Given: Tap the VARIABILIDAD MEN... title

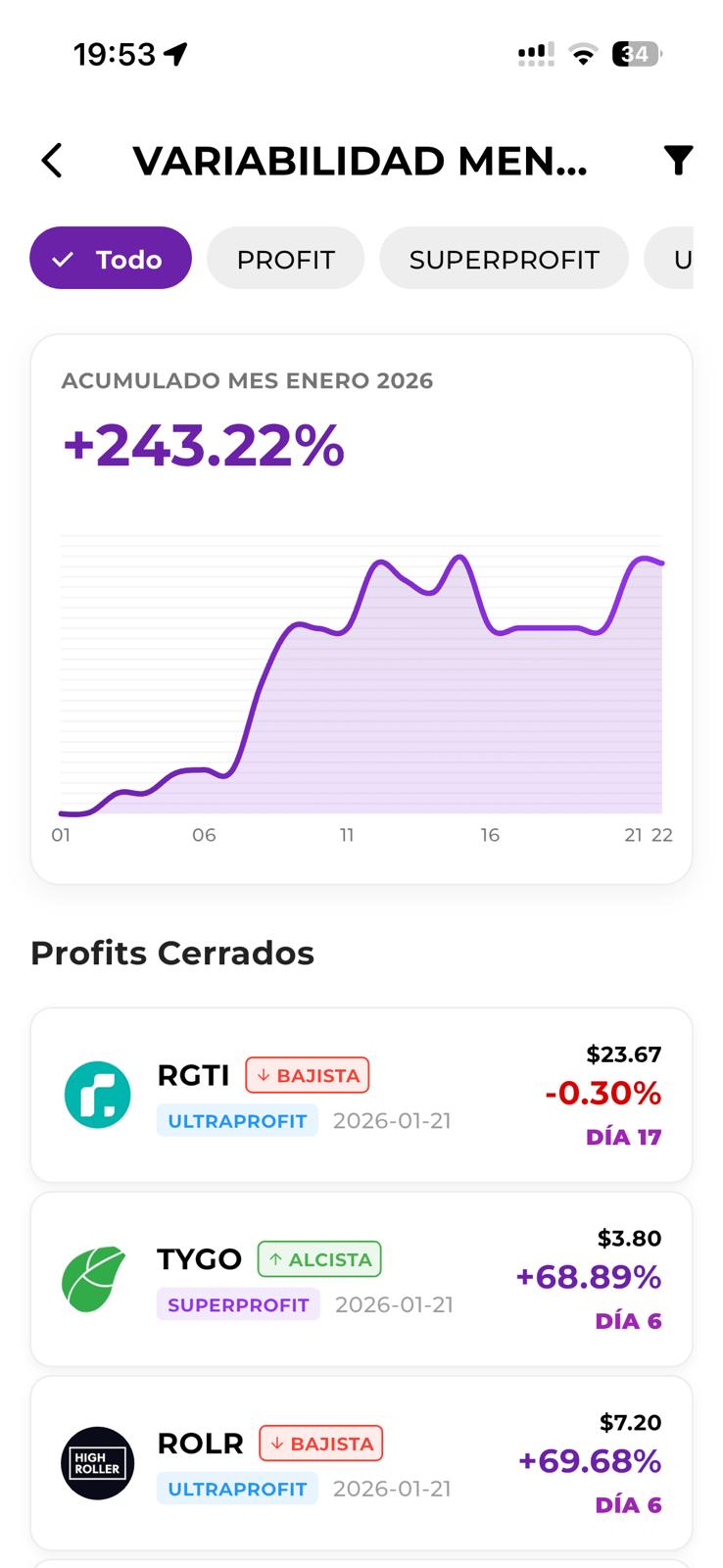Looking at the screenshot, I should (361, 160).
